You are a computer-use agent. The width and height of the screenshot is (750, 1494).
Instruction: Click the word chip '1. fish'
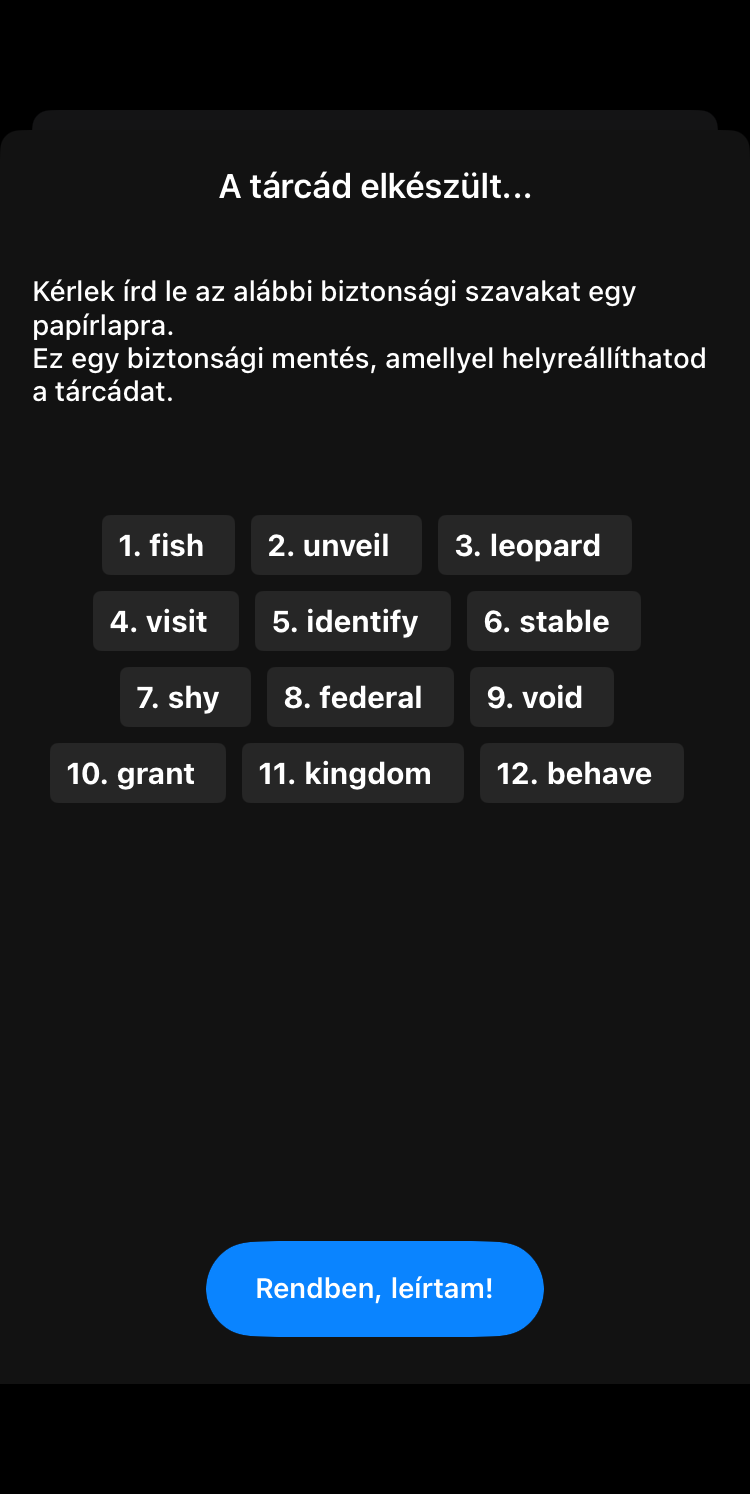[167, 545]
